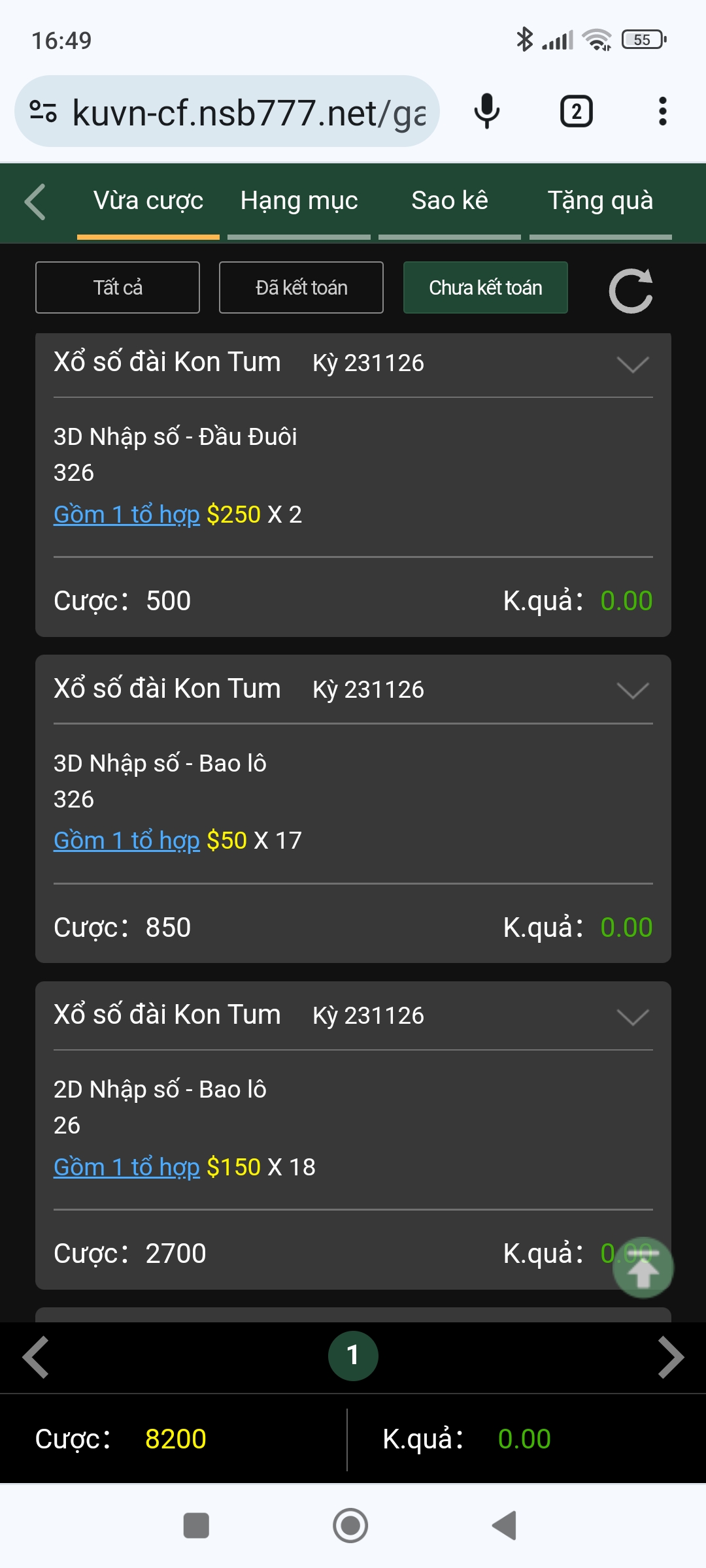Filter bets by Tất cả
Image resolution: width=706 pixels, height=1568 pixels.
(x=118, y=287)
